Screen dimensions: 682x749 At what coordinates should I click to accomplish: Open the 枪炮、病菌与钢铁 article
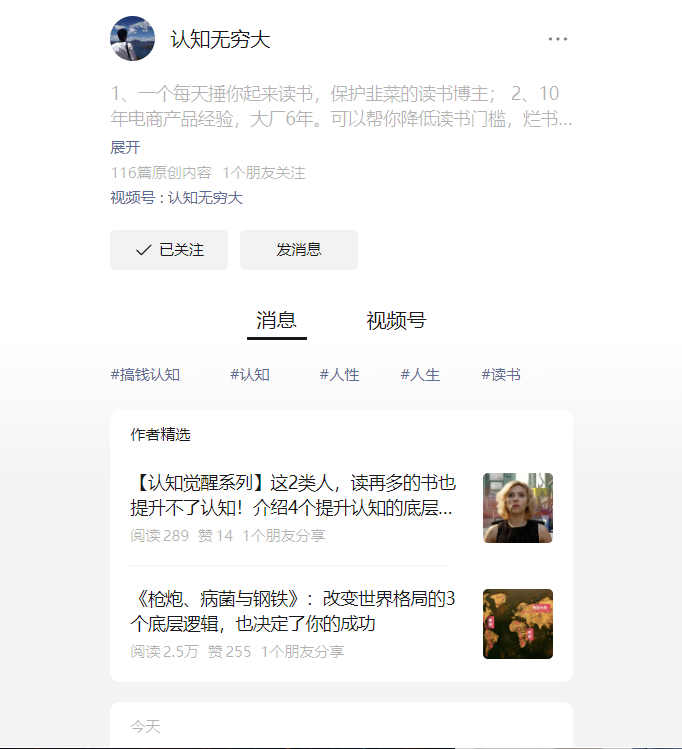293,612
